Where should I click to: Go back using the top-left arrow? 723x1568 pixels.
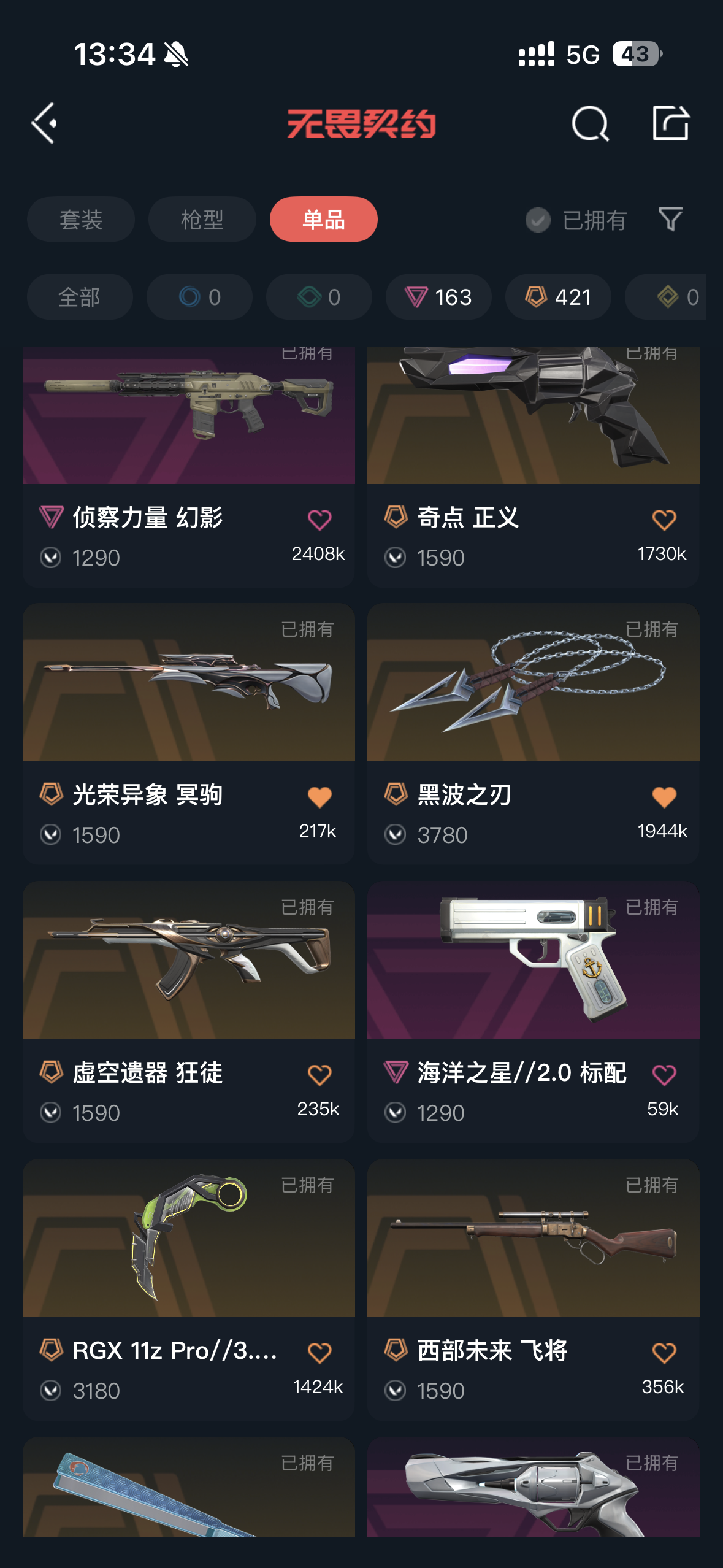[44, 123]
